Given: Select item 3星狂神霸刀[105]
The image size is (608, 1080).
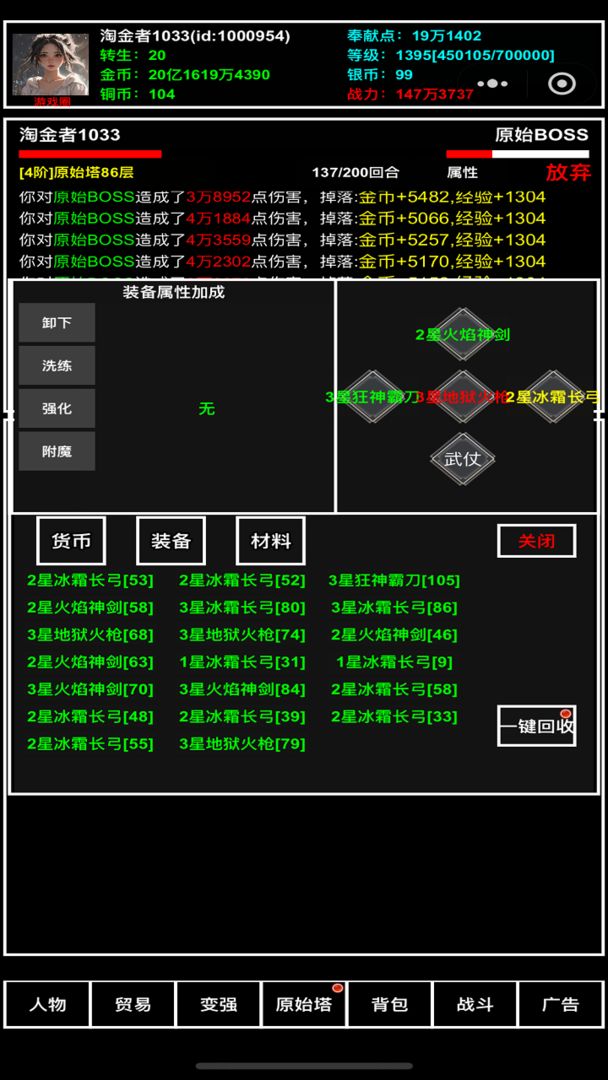Looking at the screenshot, I should [394, 580].
